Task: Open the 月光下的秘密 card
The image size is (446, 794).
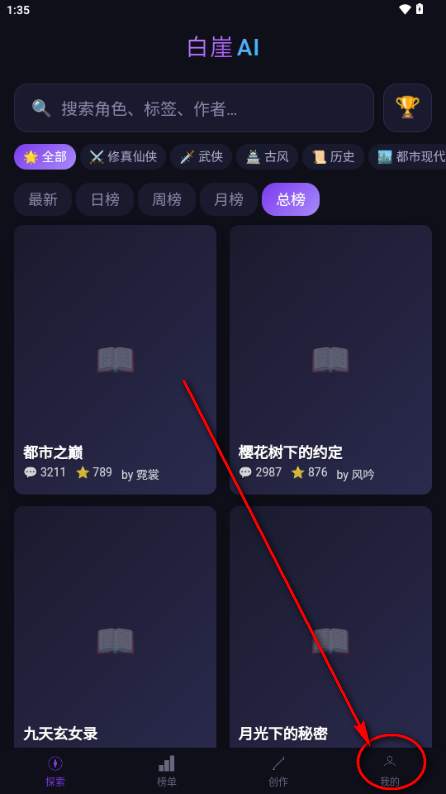Action: click(x=331, y=627)
